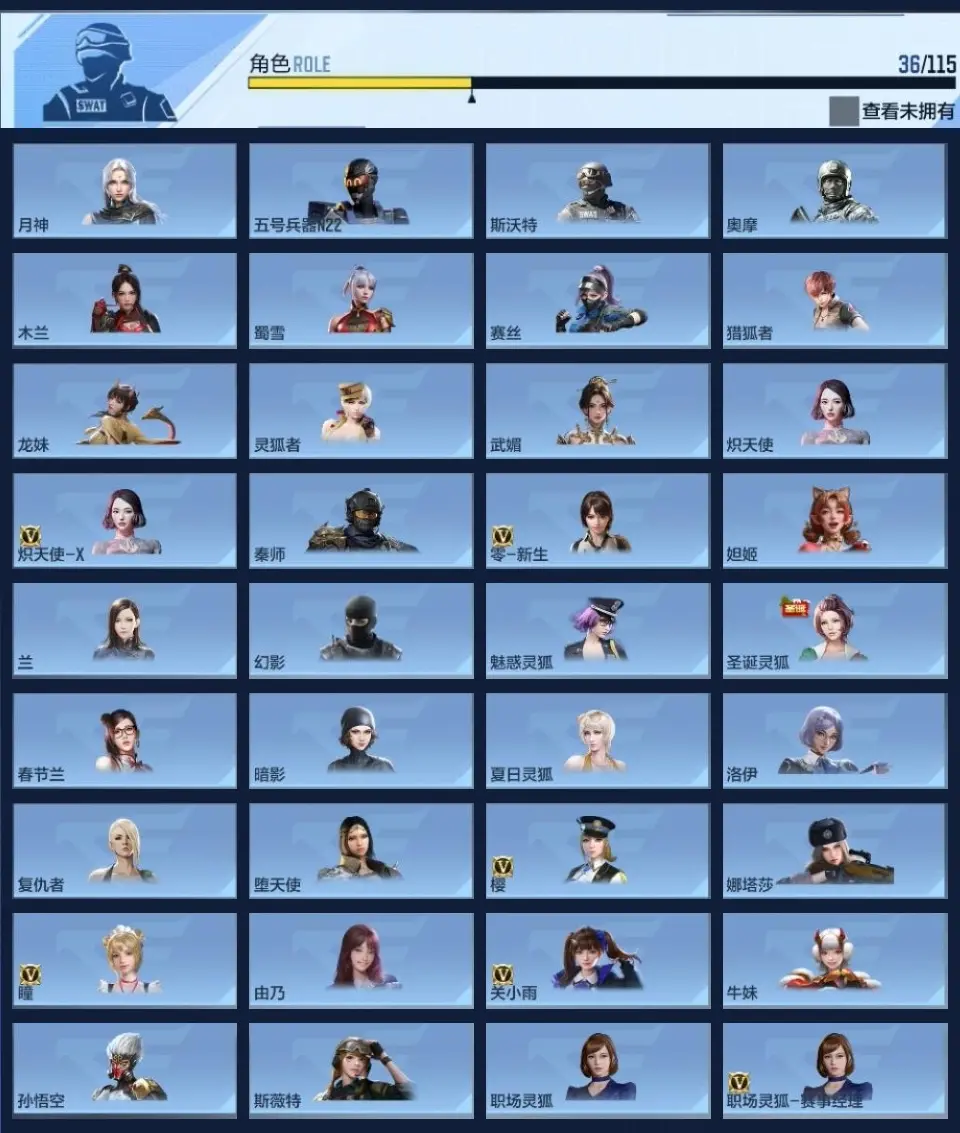Tap the 奥摩 character card
The height and width of the screenshot is (1133, 960).
(834, 191)
